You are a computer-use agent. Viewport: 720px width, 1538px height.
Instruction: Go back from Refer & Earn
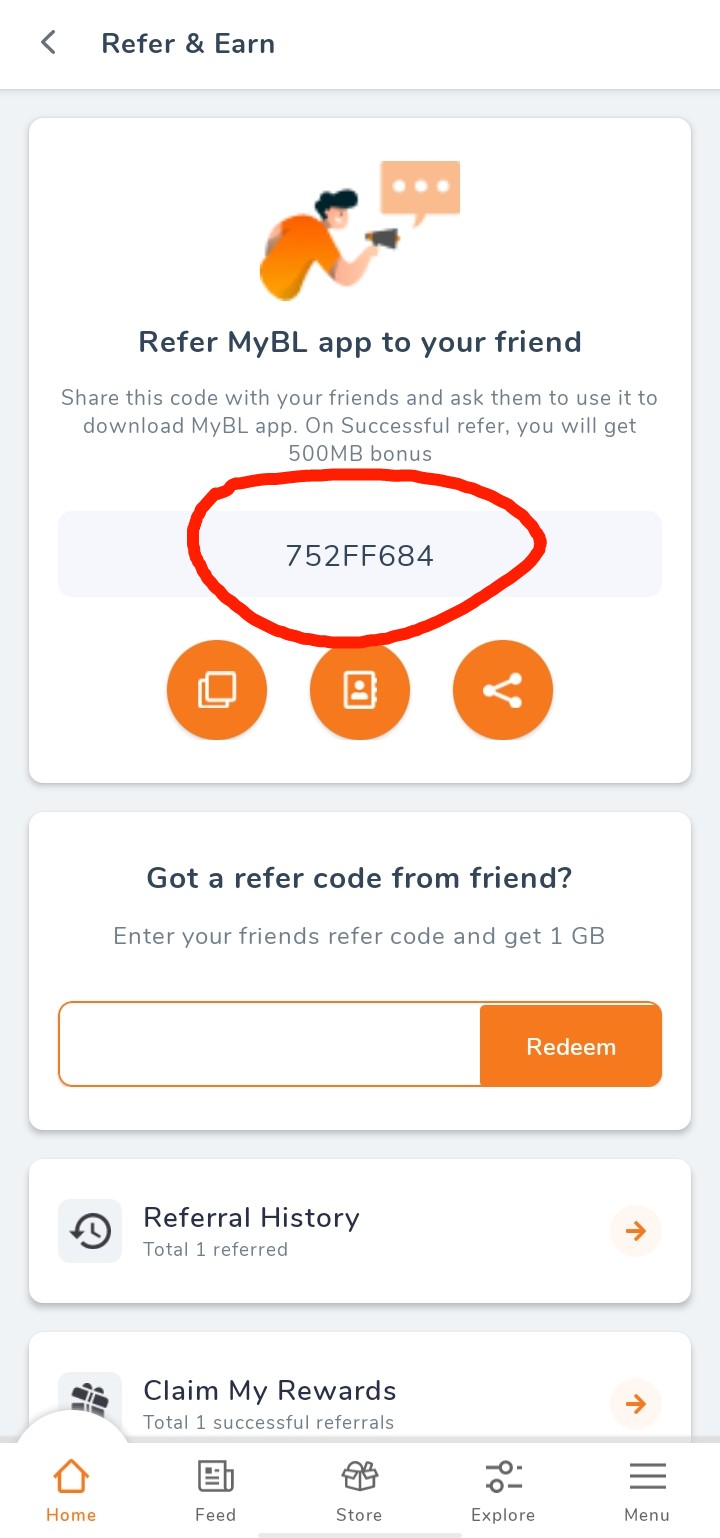click(47, 43)
